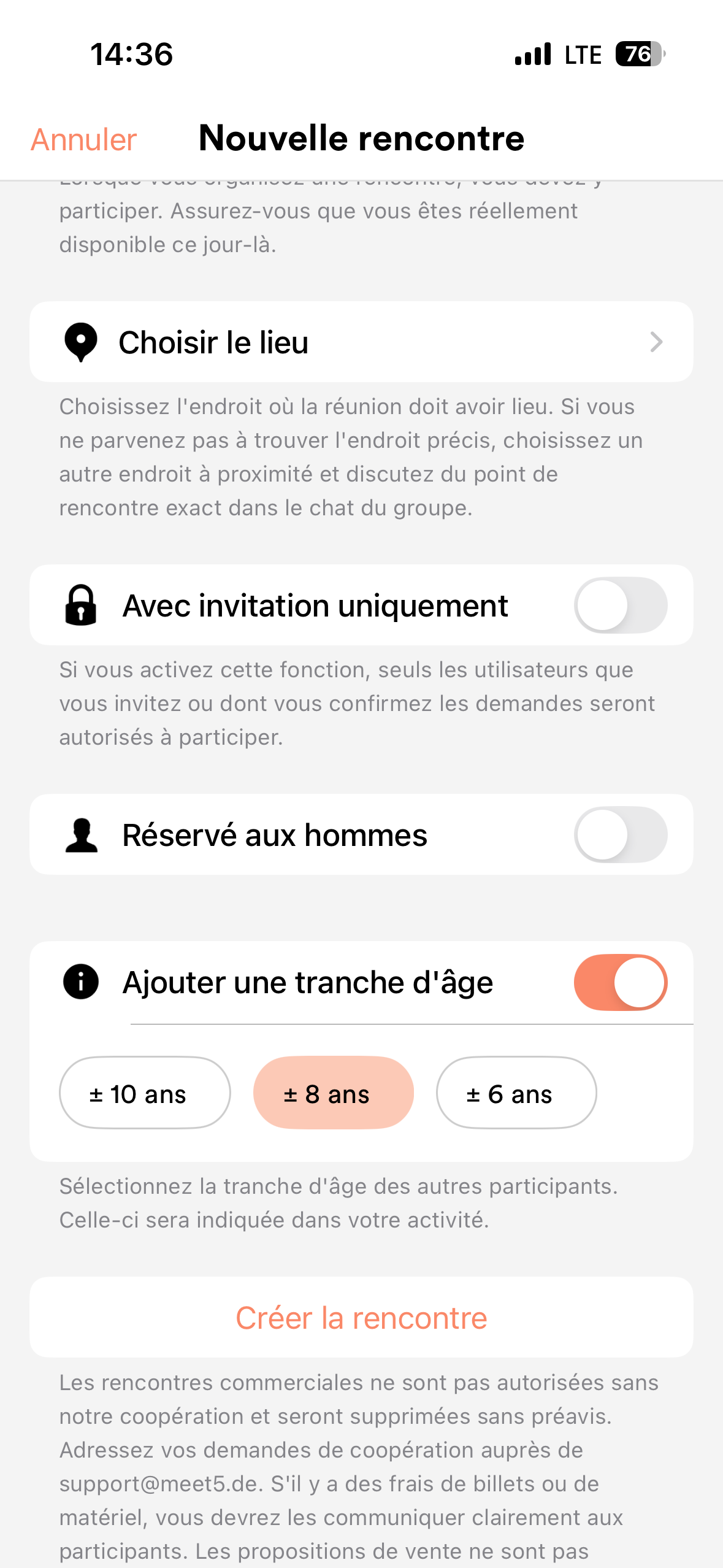The height and width of the screenshot is (1568, 723).
Task: Tap Créer la rencontre
Action: click(x=361, y=1318)
